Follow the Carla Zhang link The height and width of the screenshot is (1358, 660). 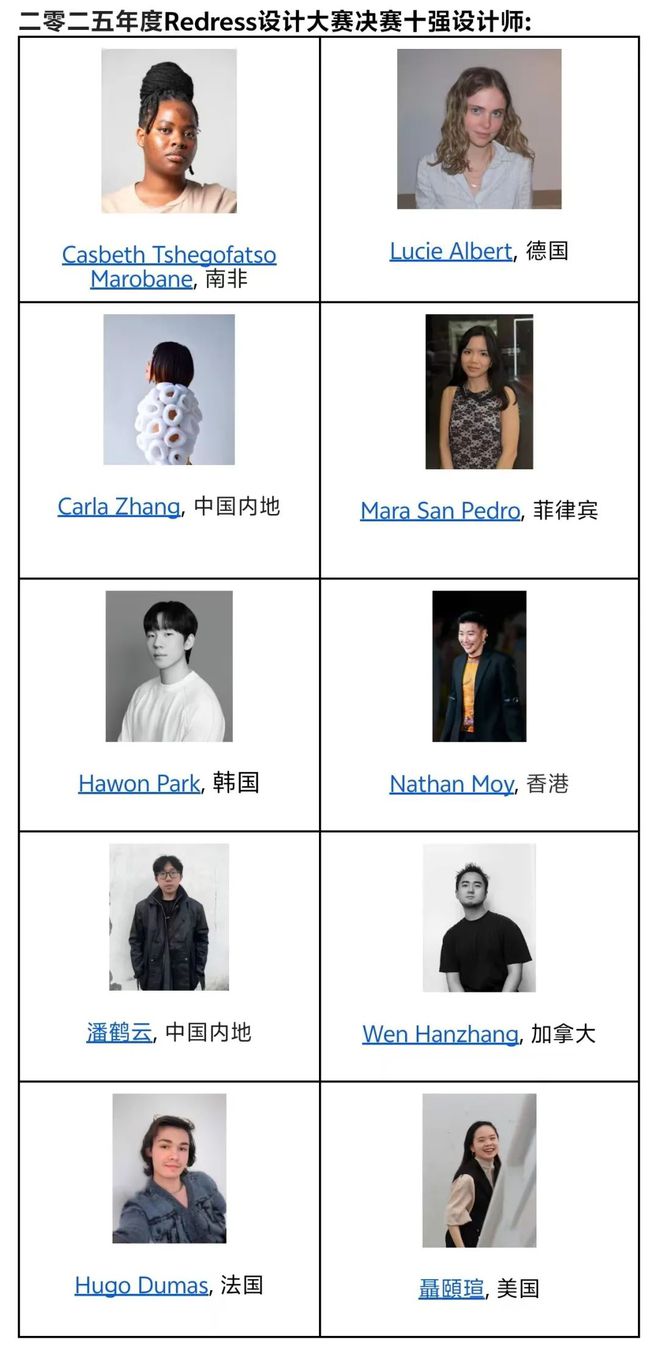(x=119, y=506)
